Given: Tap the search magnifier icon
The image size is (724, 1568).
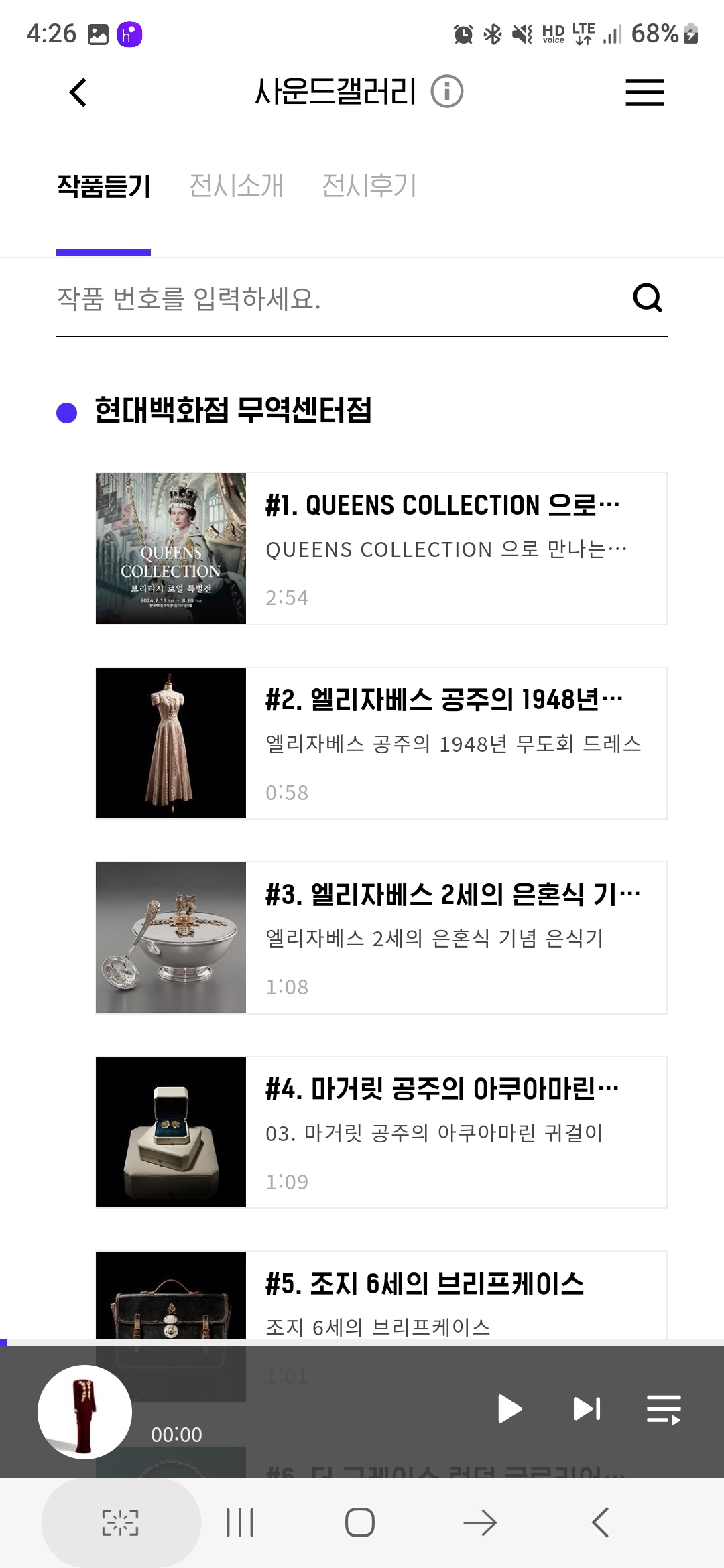Looking at the screenshot, I should (x=648, y=298).
